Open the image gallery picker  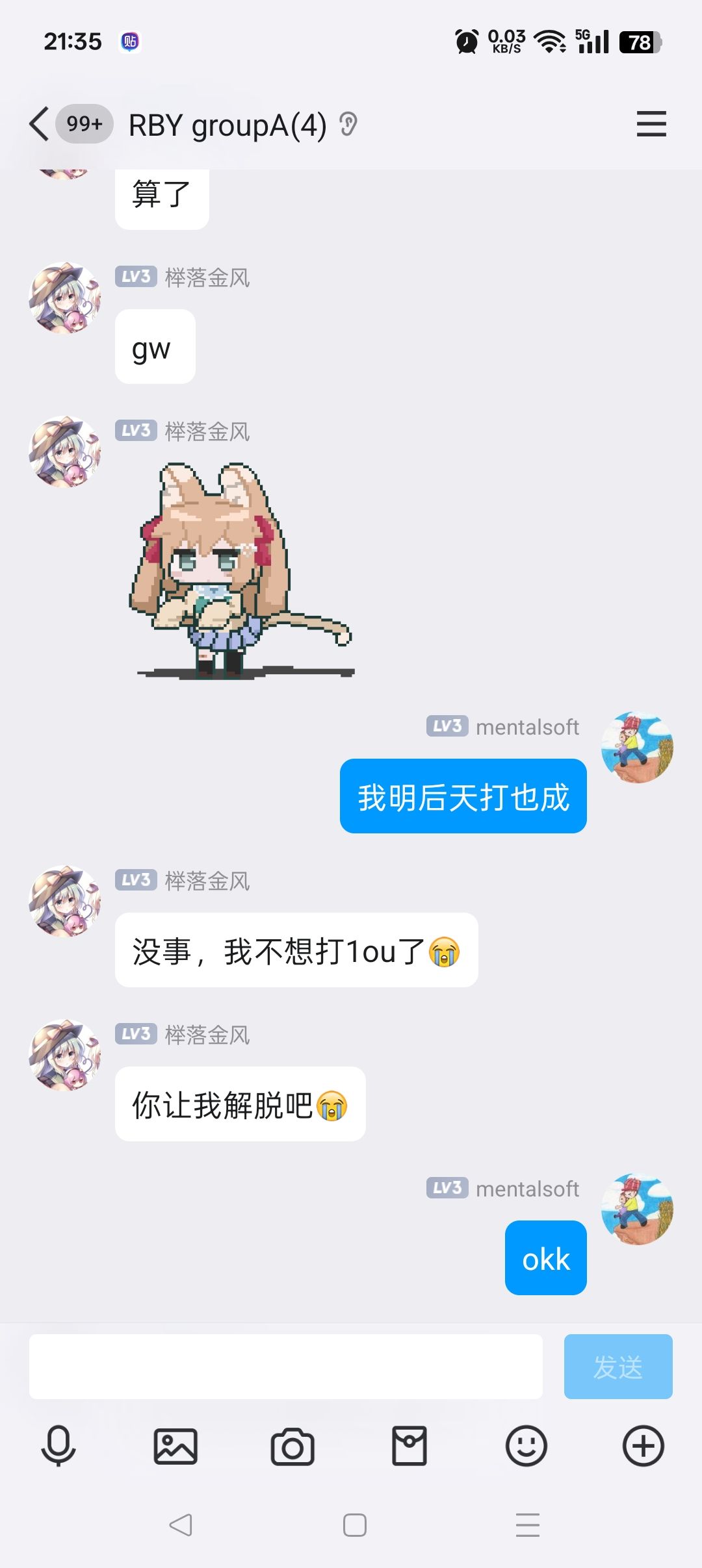click(x=175, y=1446)
